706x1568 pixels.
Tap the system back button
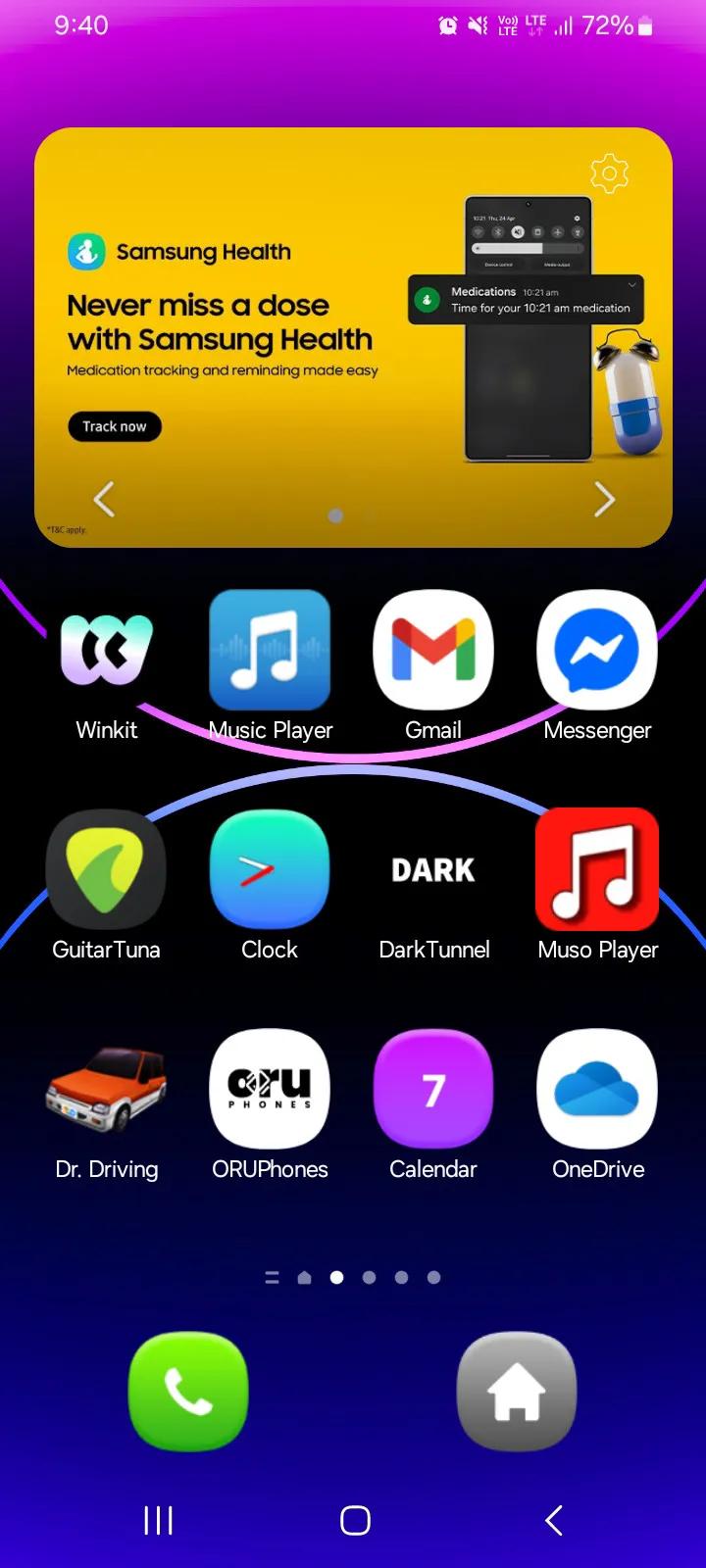(x=554, y=1520)
